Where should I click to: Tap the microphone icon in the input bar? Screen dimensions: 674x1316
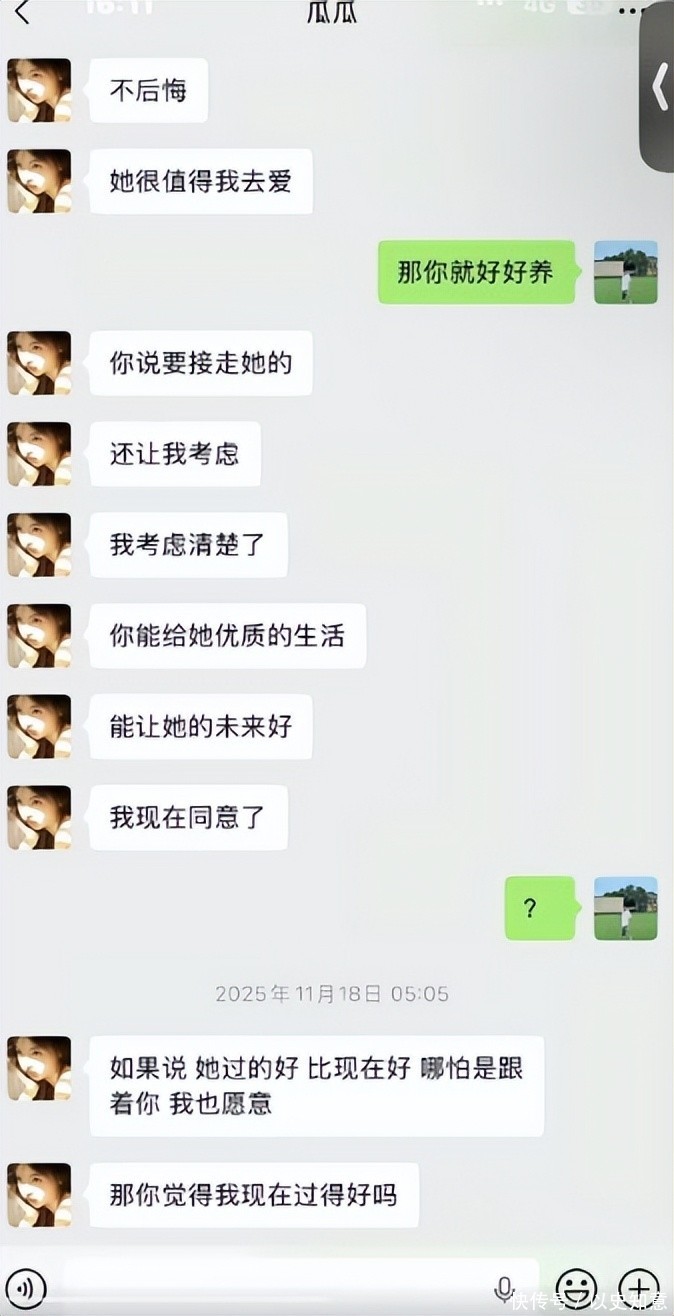(x=505, y=1287)
